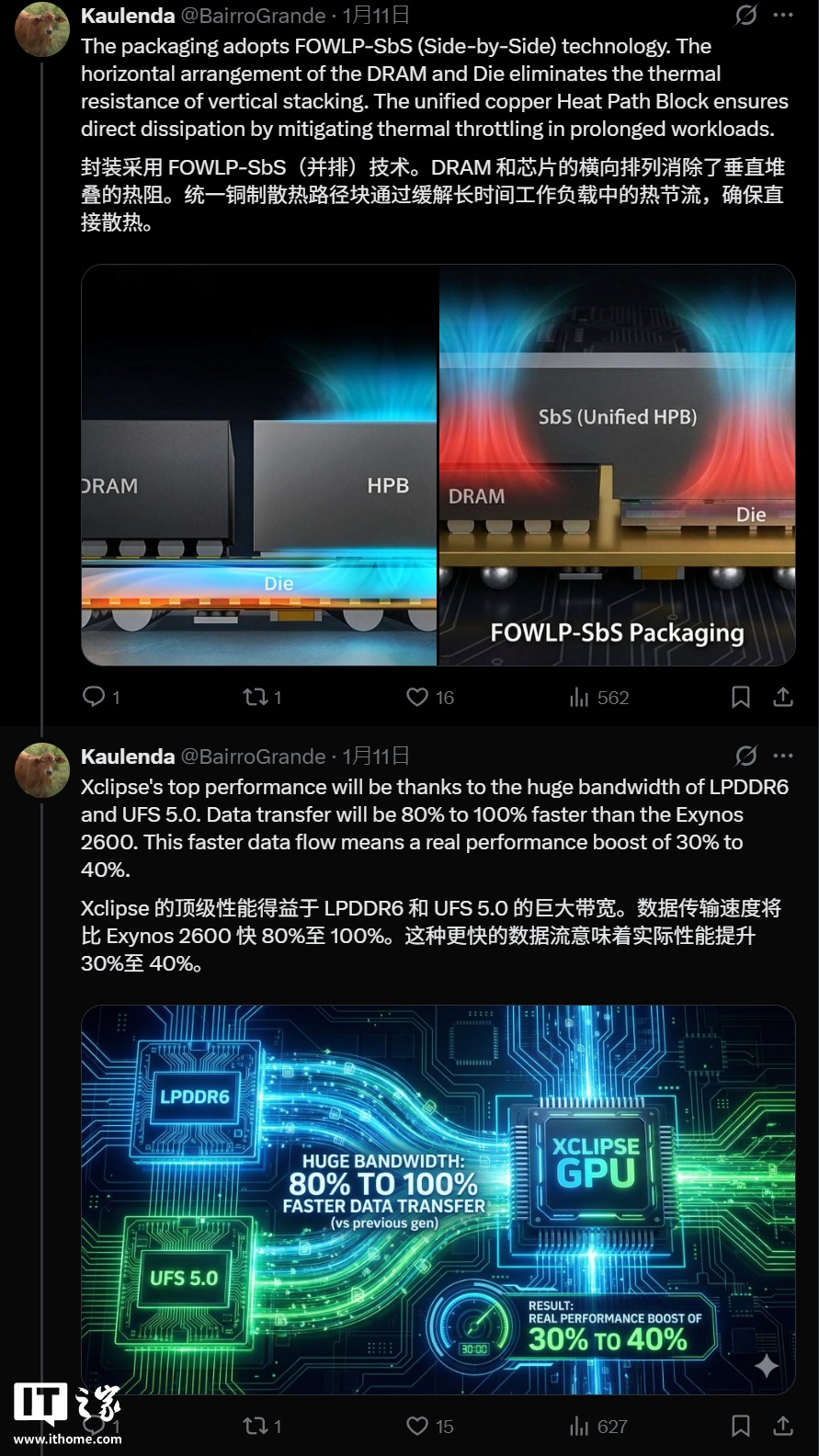Image resolution: width=819 pixels, height=1456 pixels.
Task: Bookmark the Xclipse LPDDR6 post
Action: 740,1426
